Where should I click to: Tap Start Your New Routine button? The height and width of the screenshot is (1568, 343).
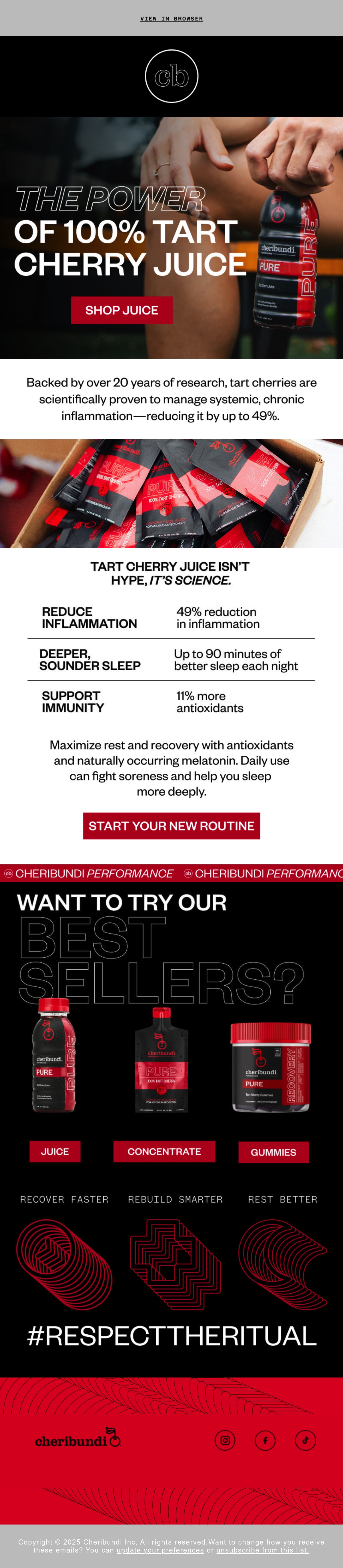click(171, 825)
